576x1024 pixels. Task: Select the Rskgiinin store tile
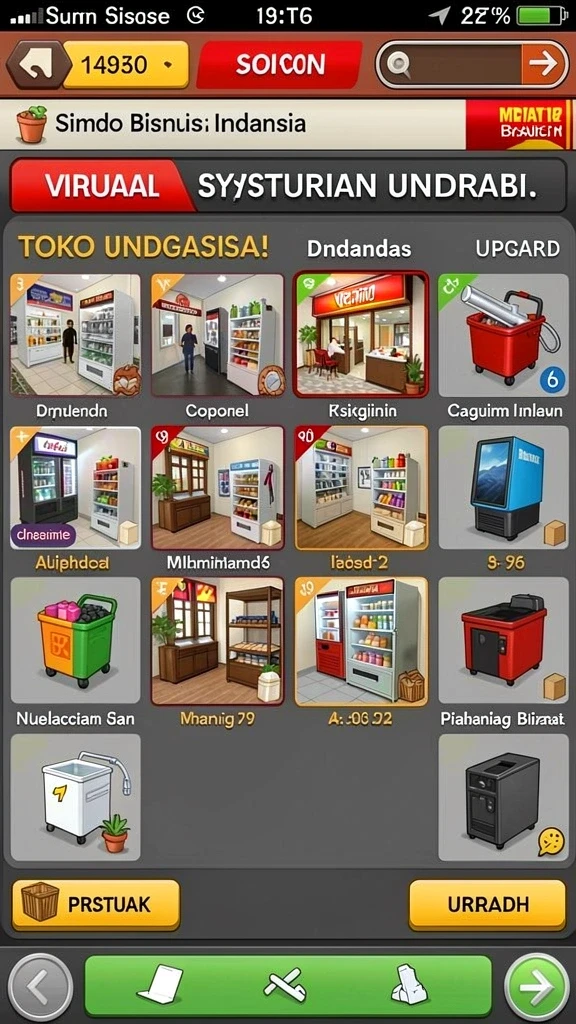click(361, 334)
